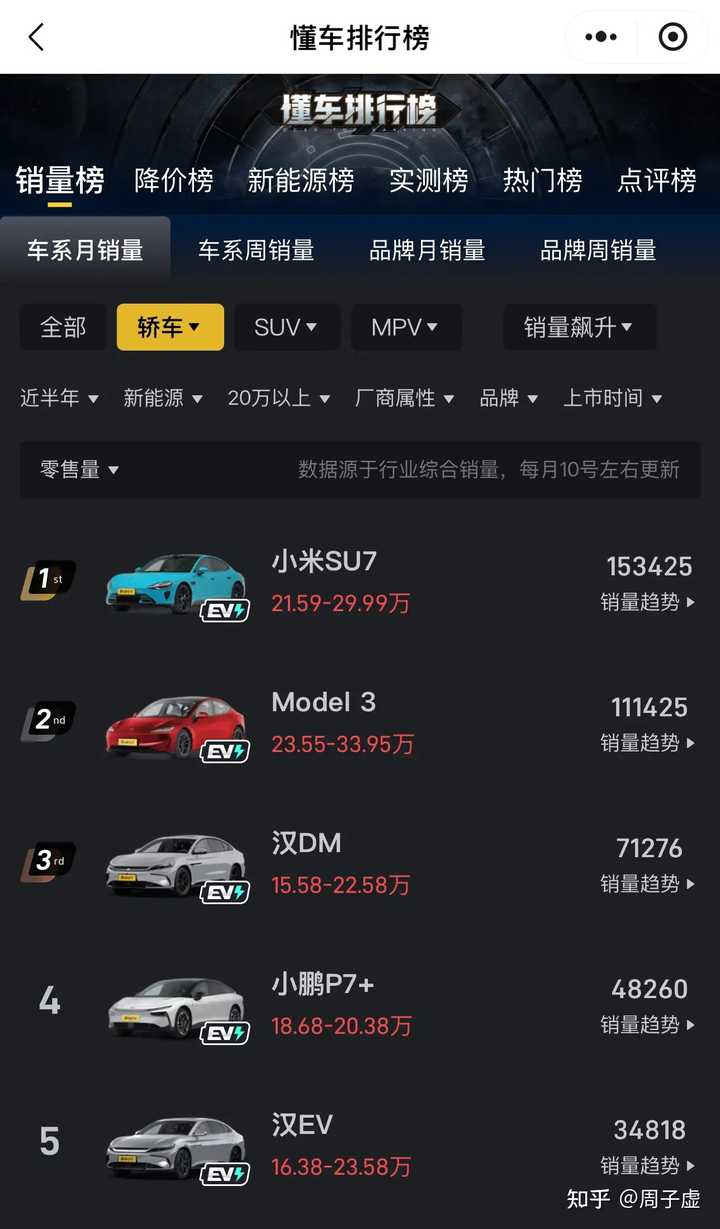
Task: Open the 实测榜 tab
Action: 428,181
